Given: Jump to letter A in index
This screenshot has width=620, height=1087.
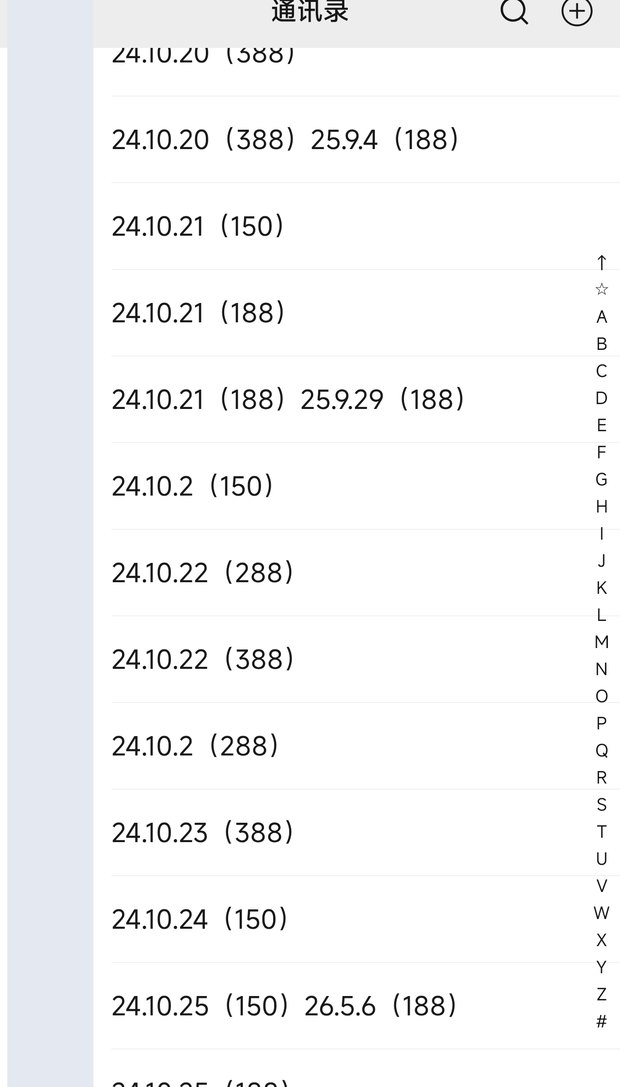Looking at the screenshot, I should [x=601, y=317].
